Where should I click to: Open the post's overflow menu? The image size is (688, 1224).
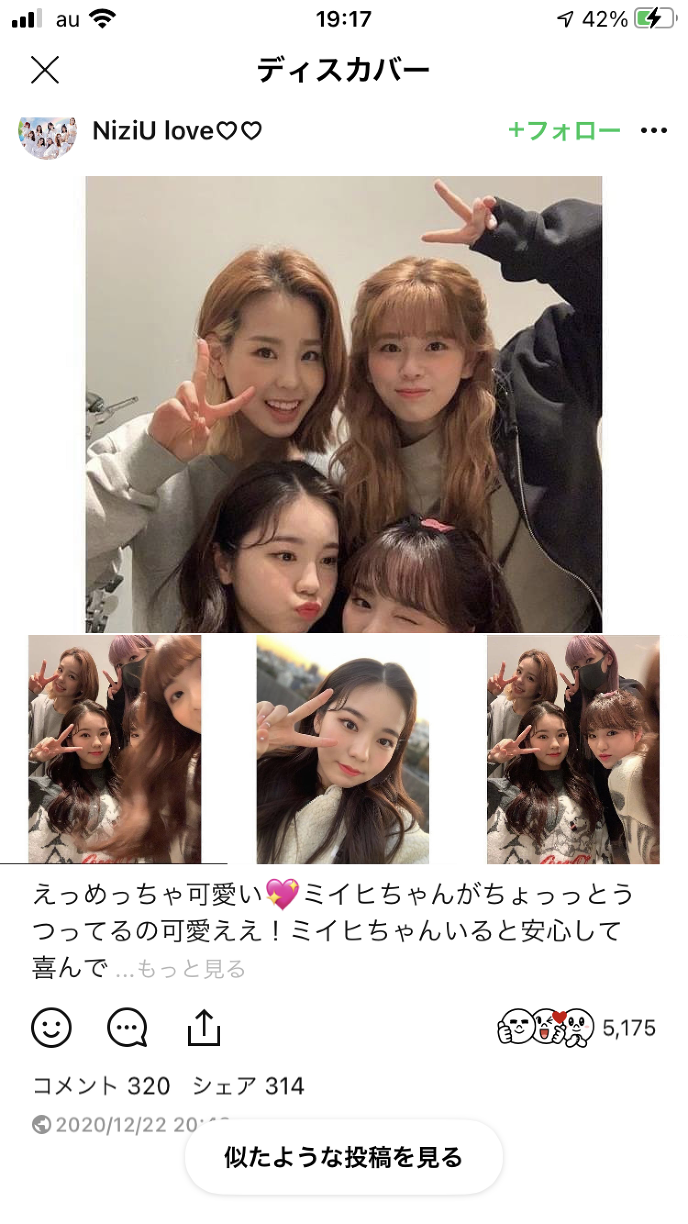click(x=653, y=131)
